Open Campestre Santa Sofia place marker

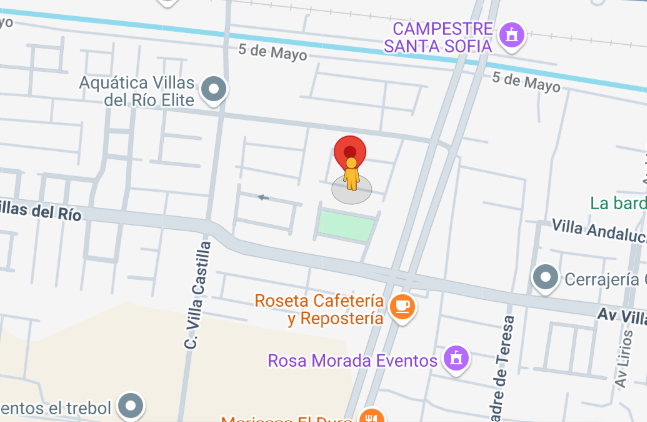[x=512, y=36]
